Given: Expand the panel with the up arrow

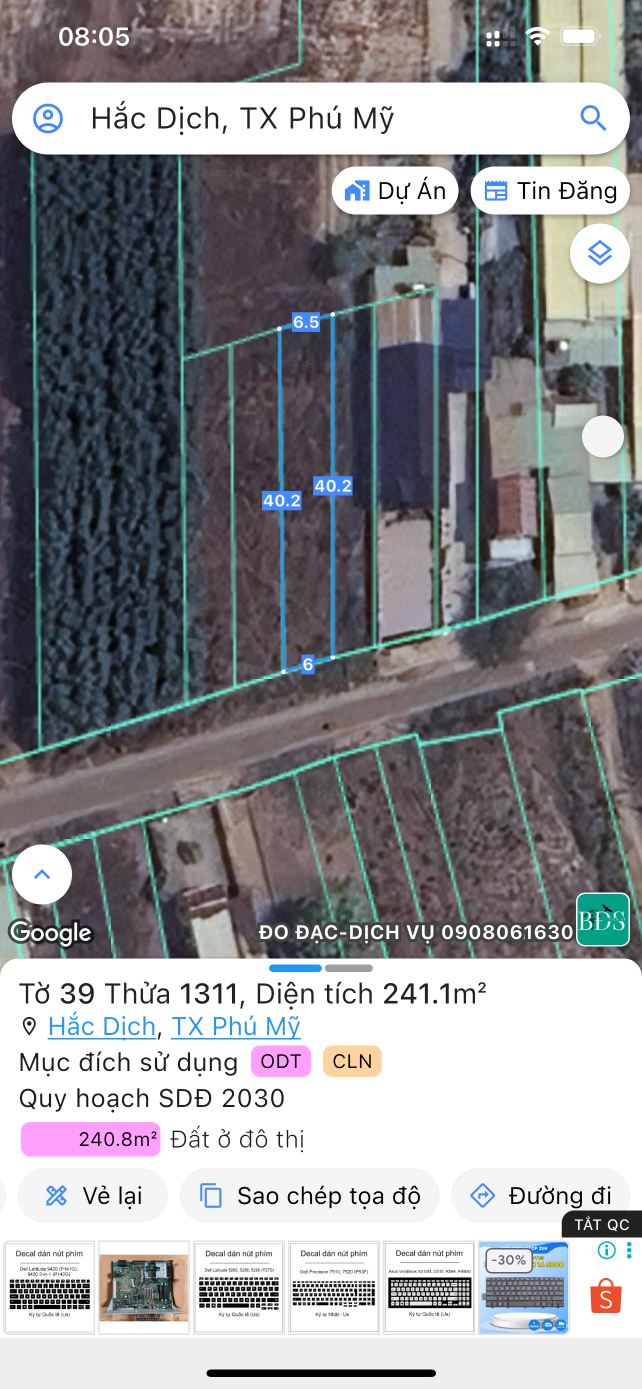Looking at the screenshot, I should pos(42,874).
